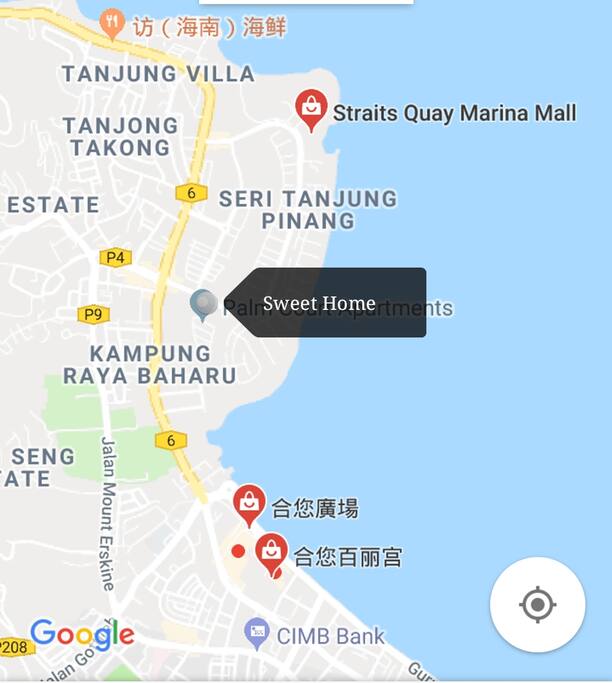Open Straits Quay Marina Mall pin

point(311,107)
